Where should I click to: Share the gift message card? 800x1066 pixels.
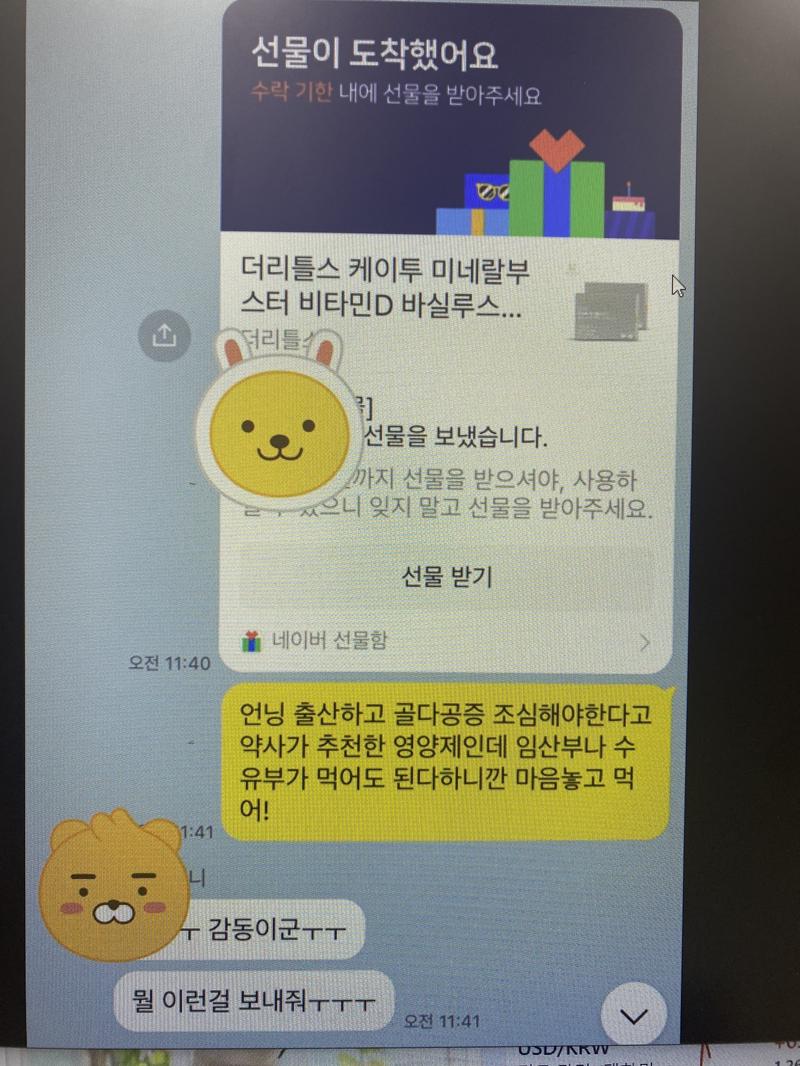point(164,336)
